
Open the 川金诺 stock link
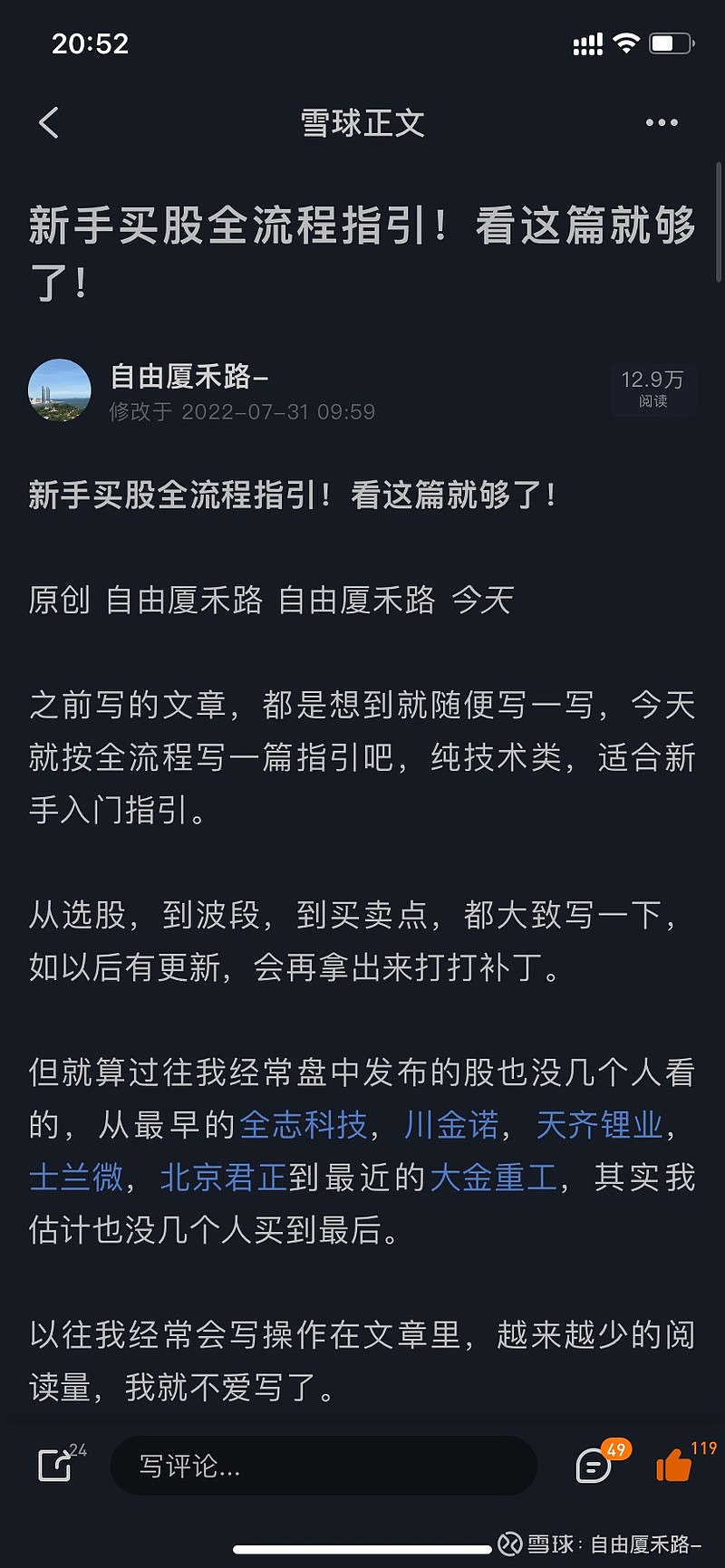click(x=451, y=1125)
